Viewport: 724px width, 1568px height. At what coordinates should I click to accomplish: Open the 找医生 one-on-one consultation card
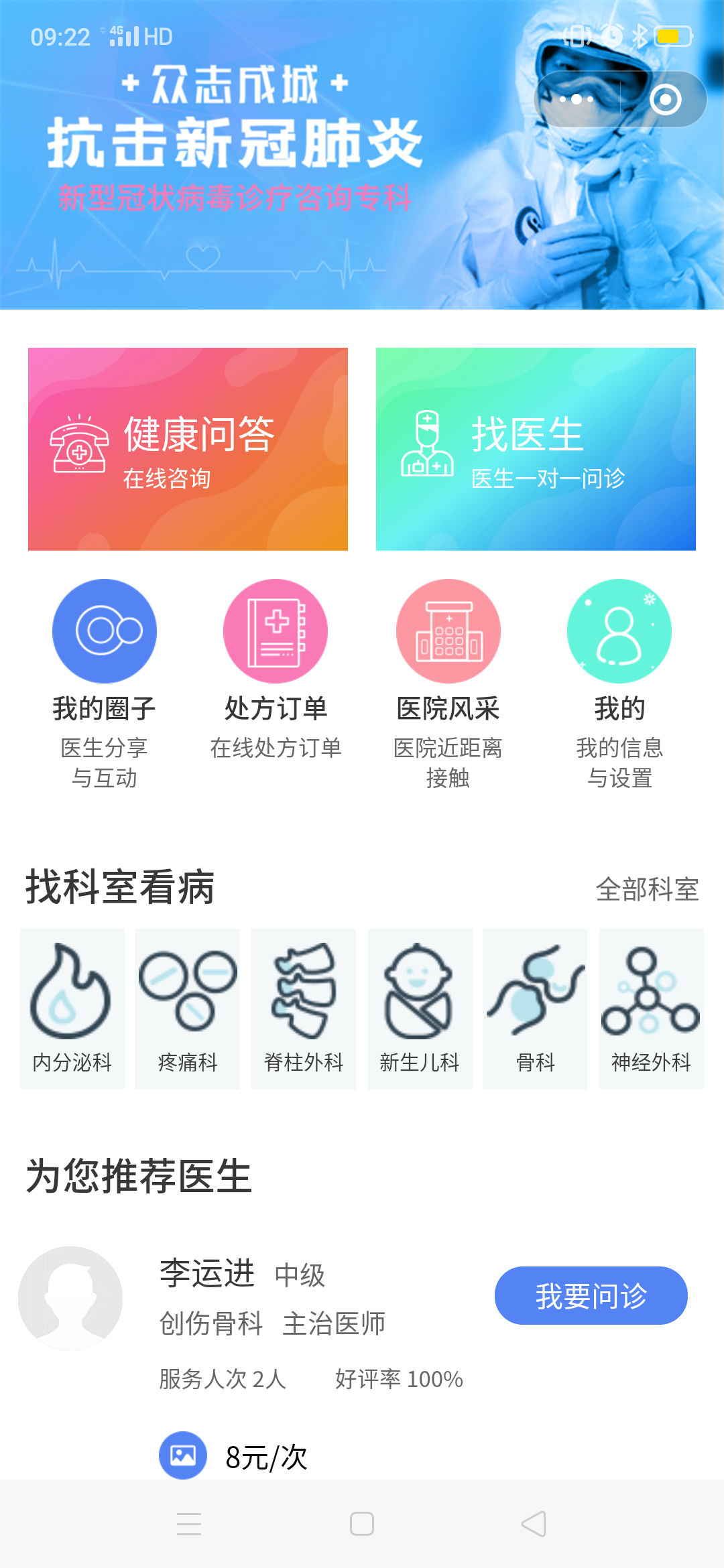click(536, 449)
